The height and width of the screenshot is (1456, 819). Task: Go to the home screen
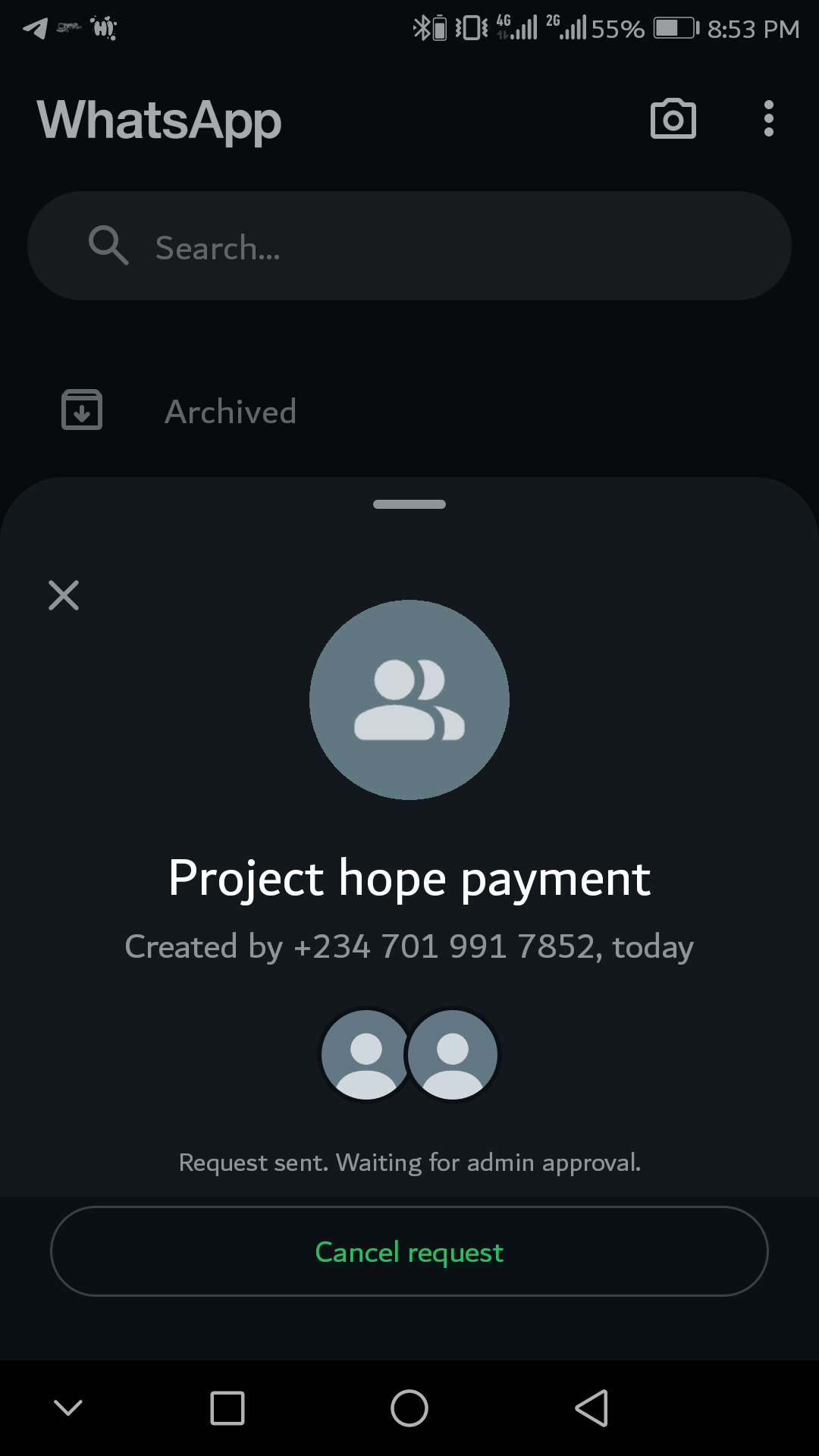[x=409, y=1408]
